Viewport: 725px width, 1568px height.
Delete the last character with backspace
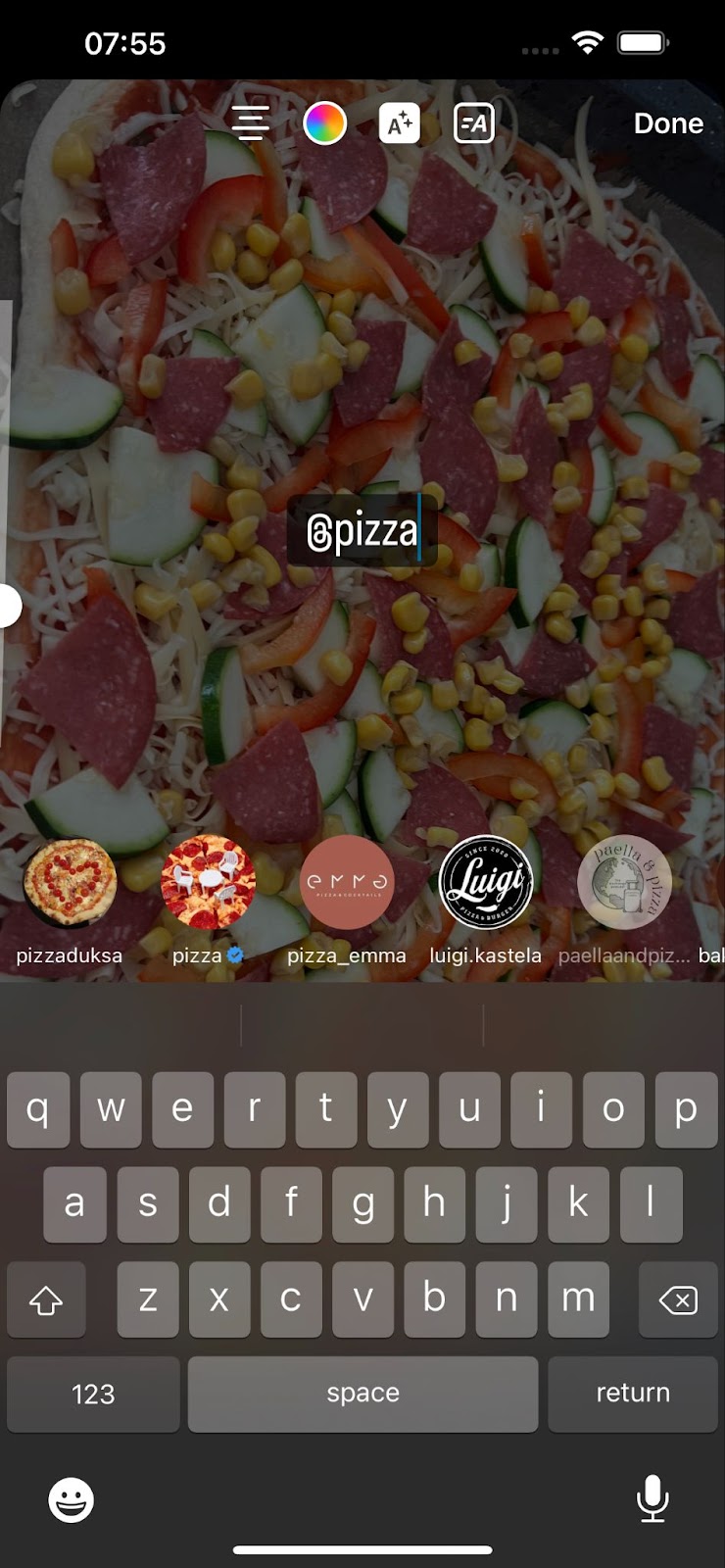(678, 1299)
